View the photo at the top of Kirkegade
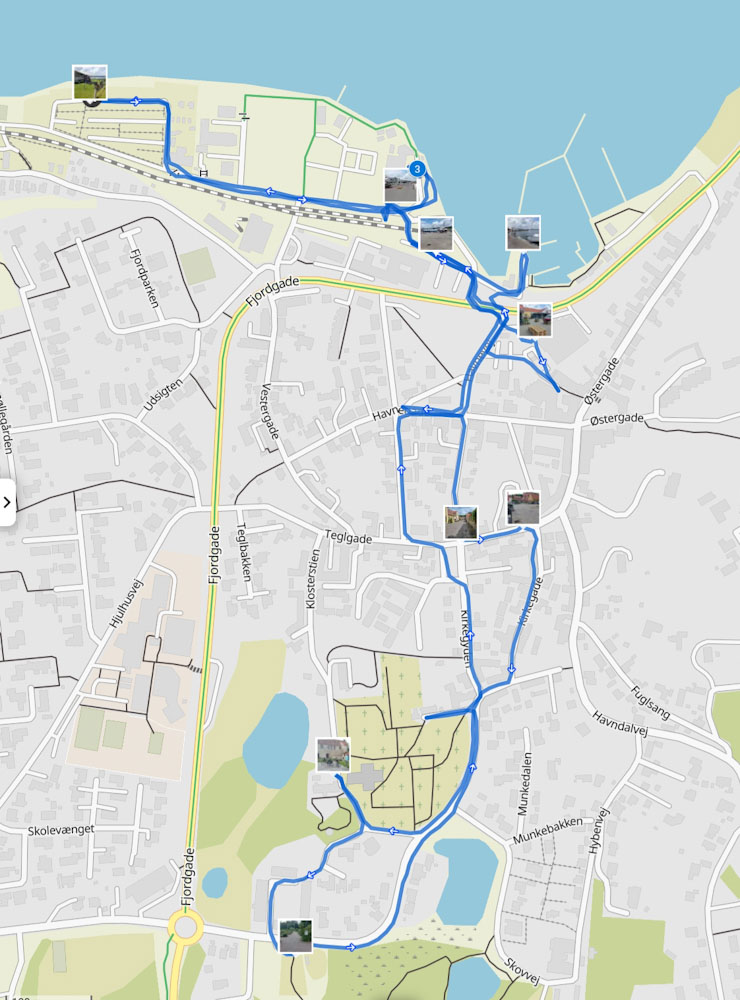 point(523,508)
